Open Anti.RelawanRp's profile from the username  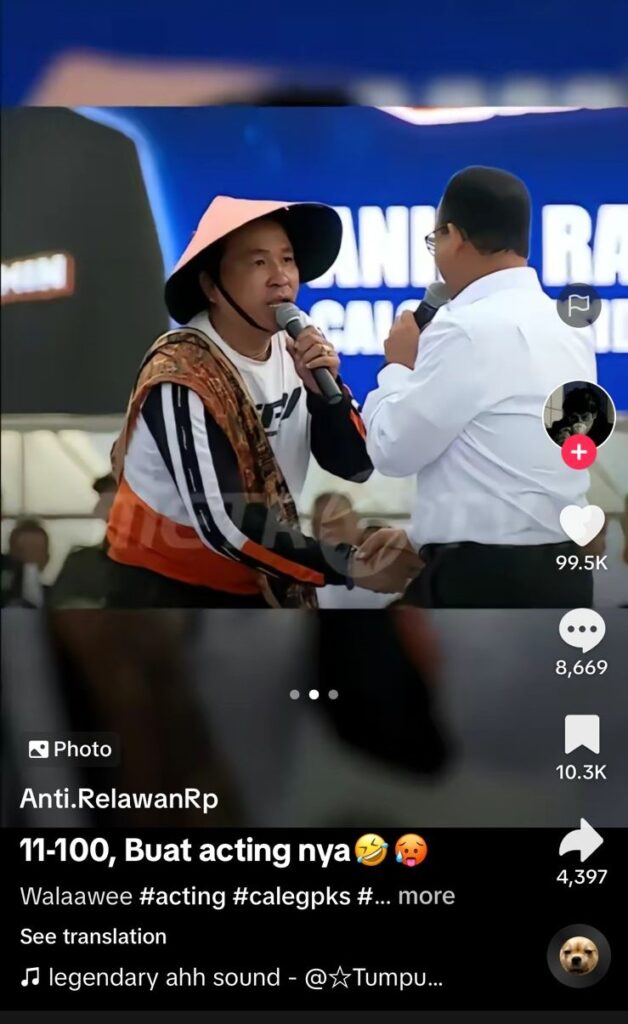pyautogui.click(x=119, y=799)
